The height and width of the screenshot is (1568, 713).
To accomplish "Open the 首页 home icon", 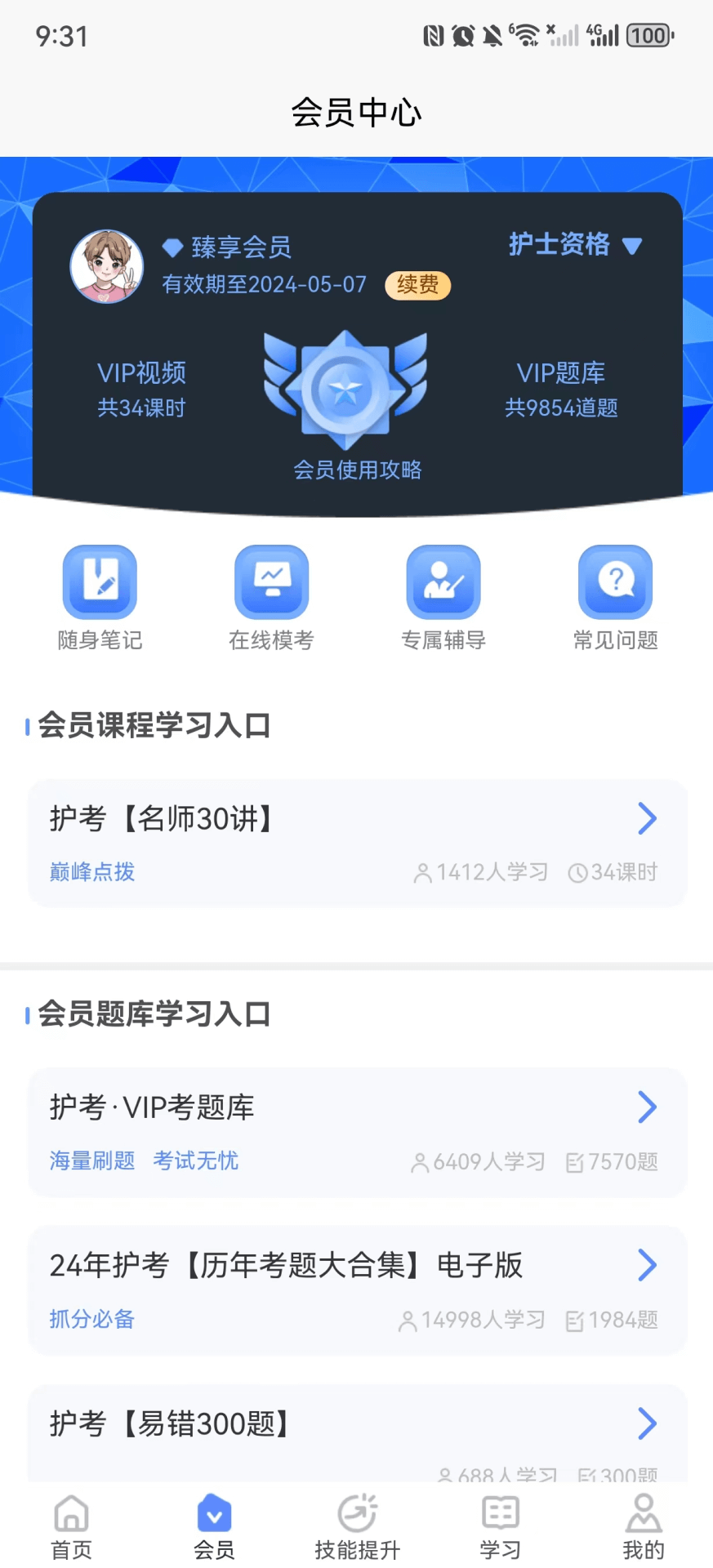I will [71, 1523].
